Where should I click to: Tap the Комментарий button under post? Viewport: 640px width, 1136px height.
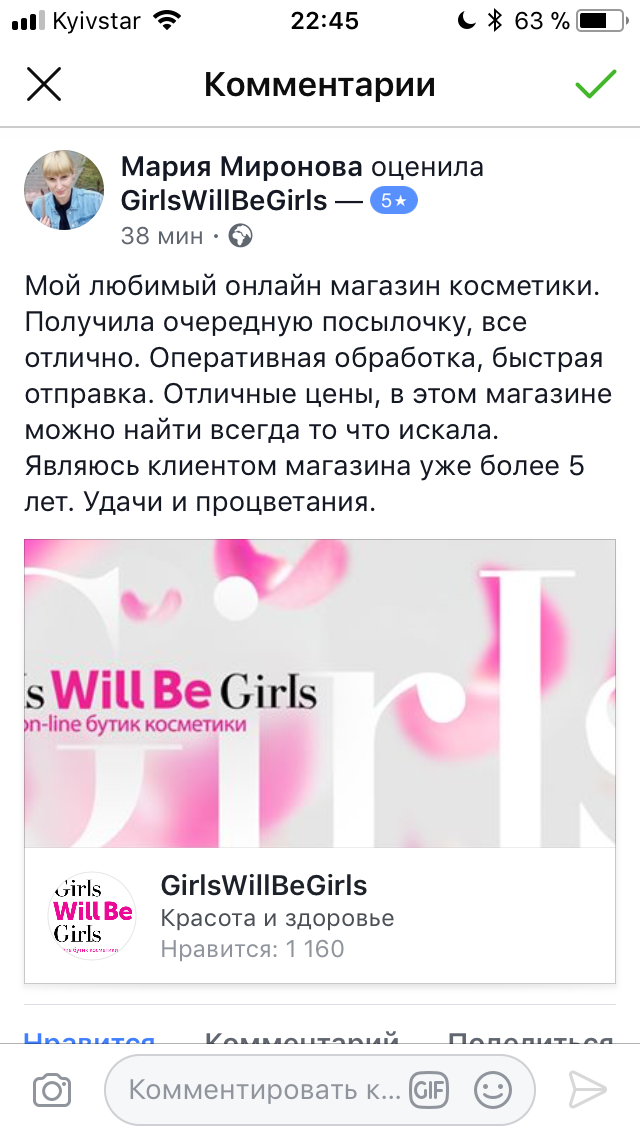(x=301, y=1038)
